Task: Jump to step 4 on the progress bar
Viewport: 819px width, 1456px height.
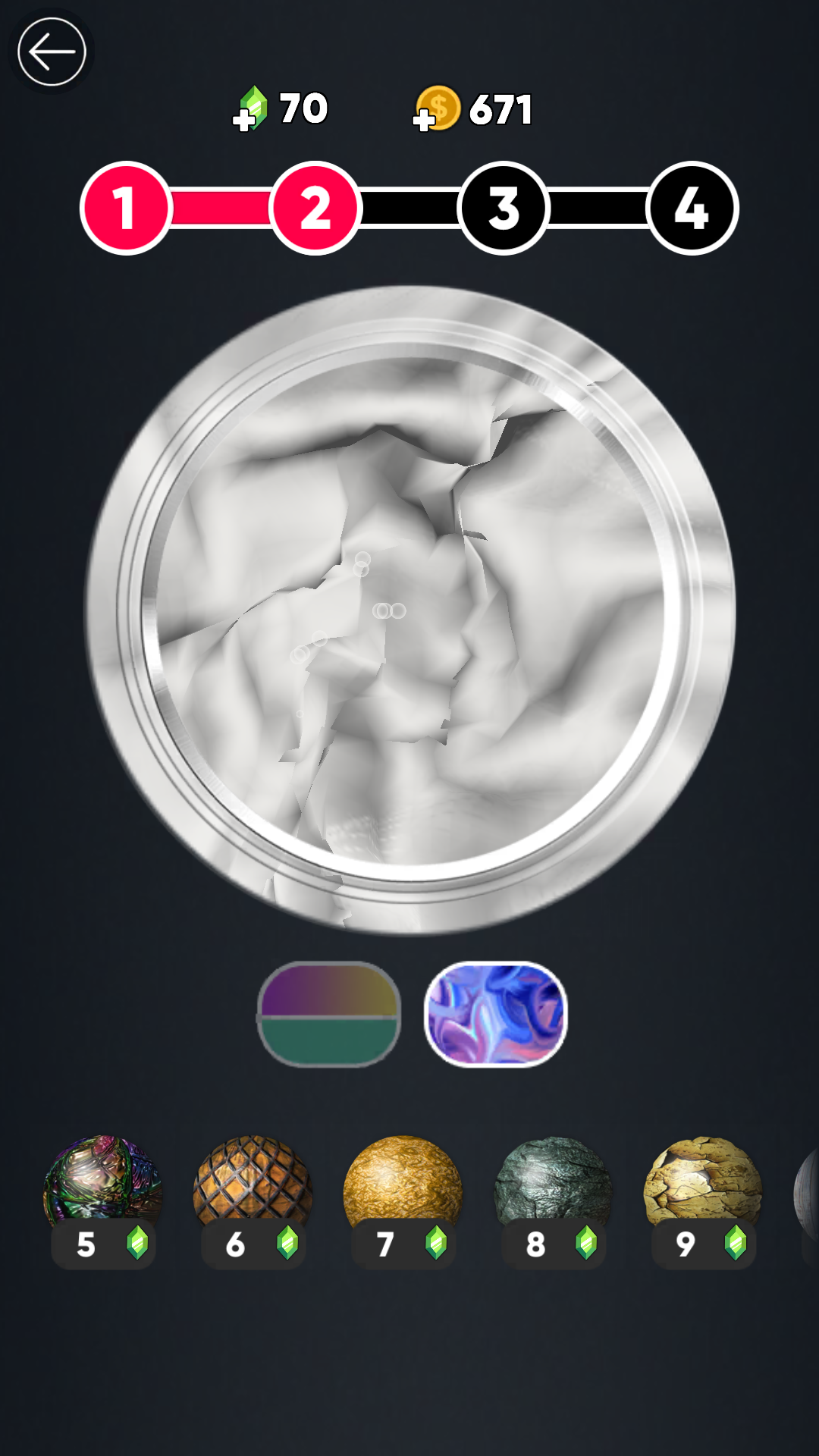Action: coord(692,209)
